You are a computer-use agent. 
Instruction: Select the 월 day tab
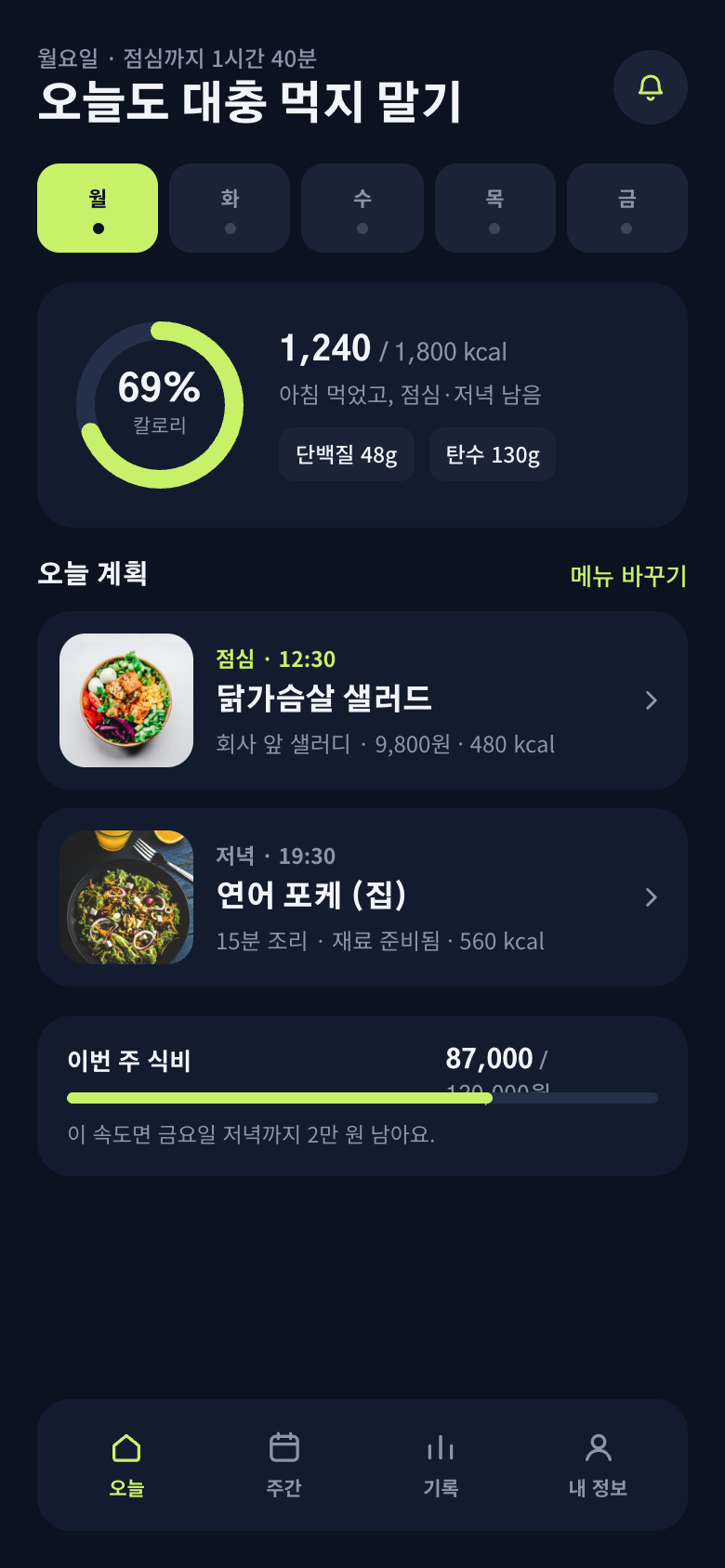tap(98, 208)
